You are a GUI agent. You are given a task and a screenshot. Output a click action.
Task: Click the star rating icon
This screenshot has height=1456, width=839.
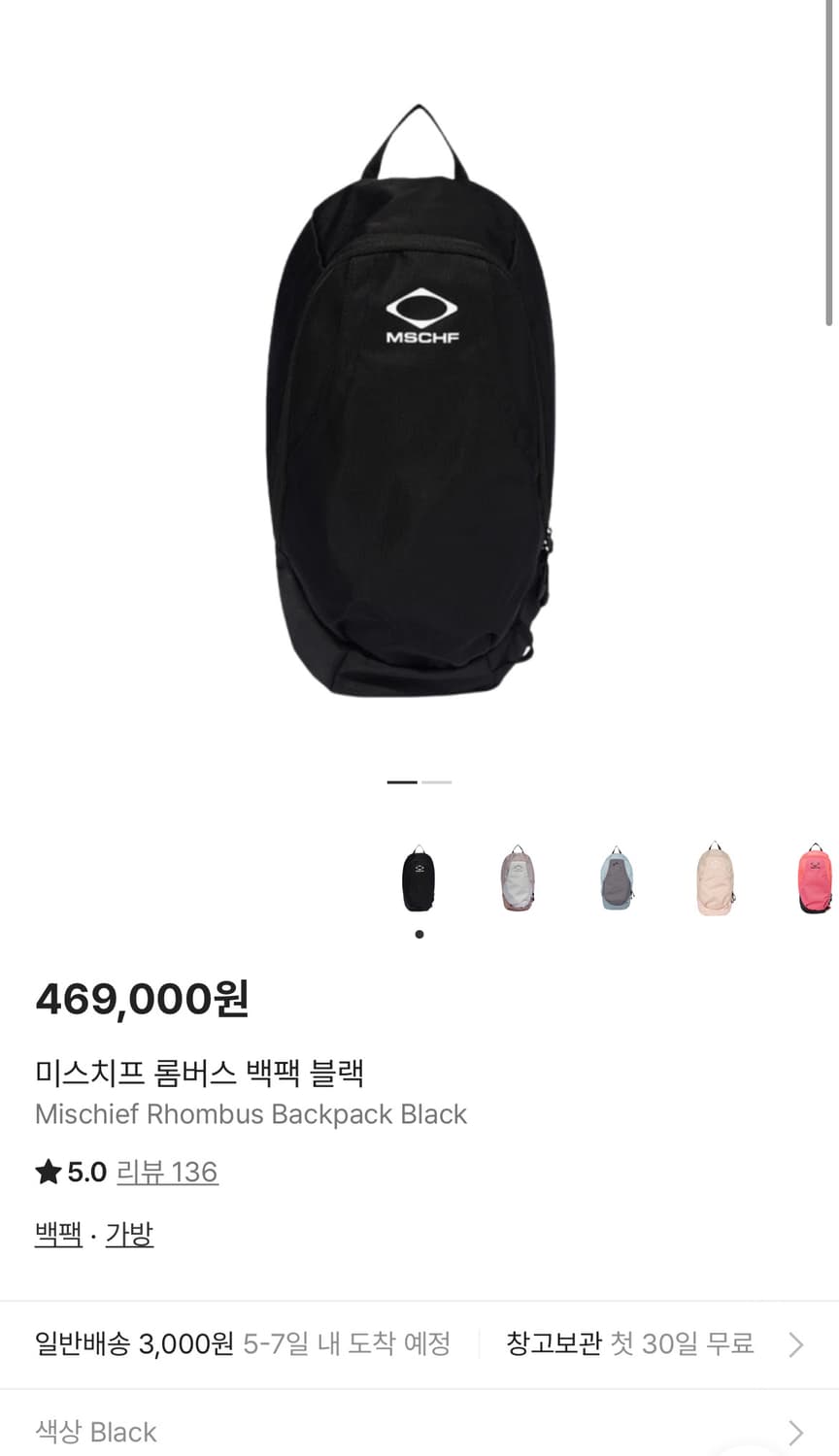click(46, 1172)
